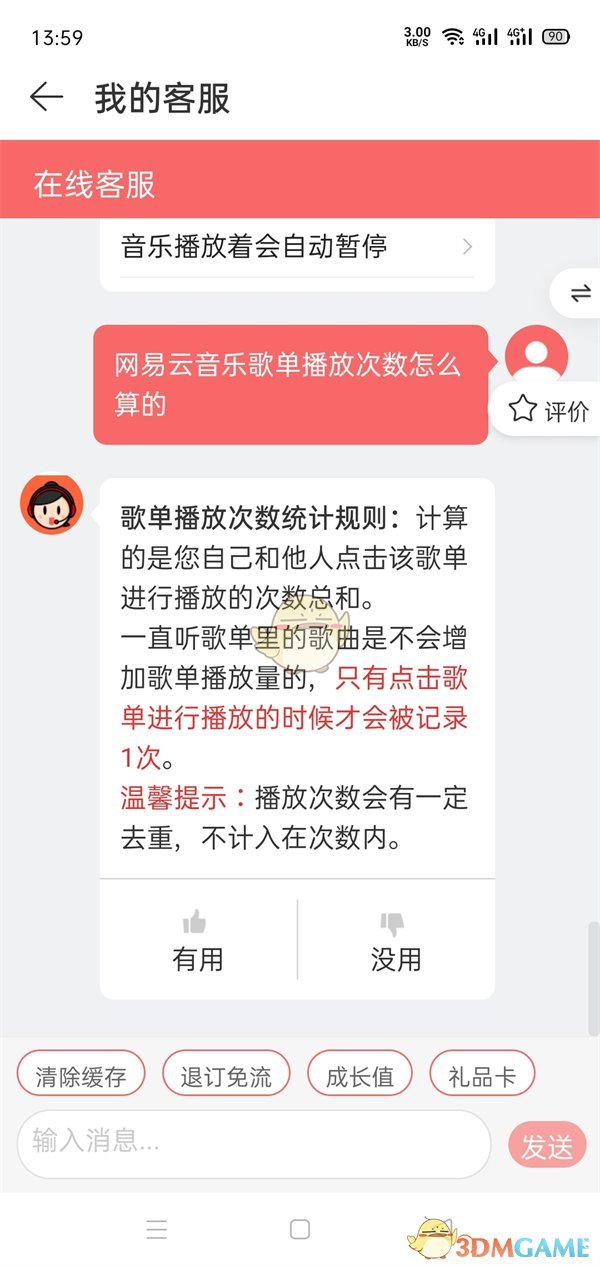
Task: Mark the answer as 没用
Action: [x=396, y=940]
